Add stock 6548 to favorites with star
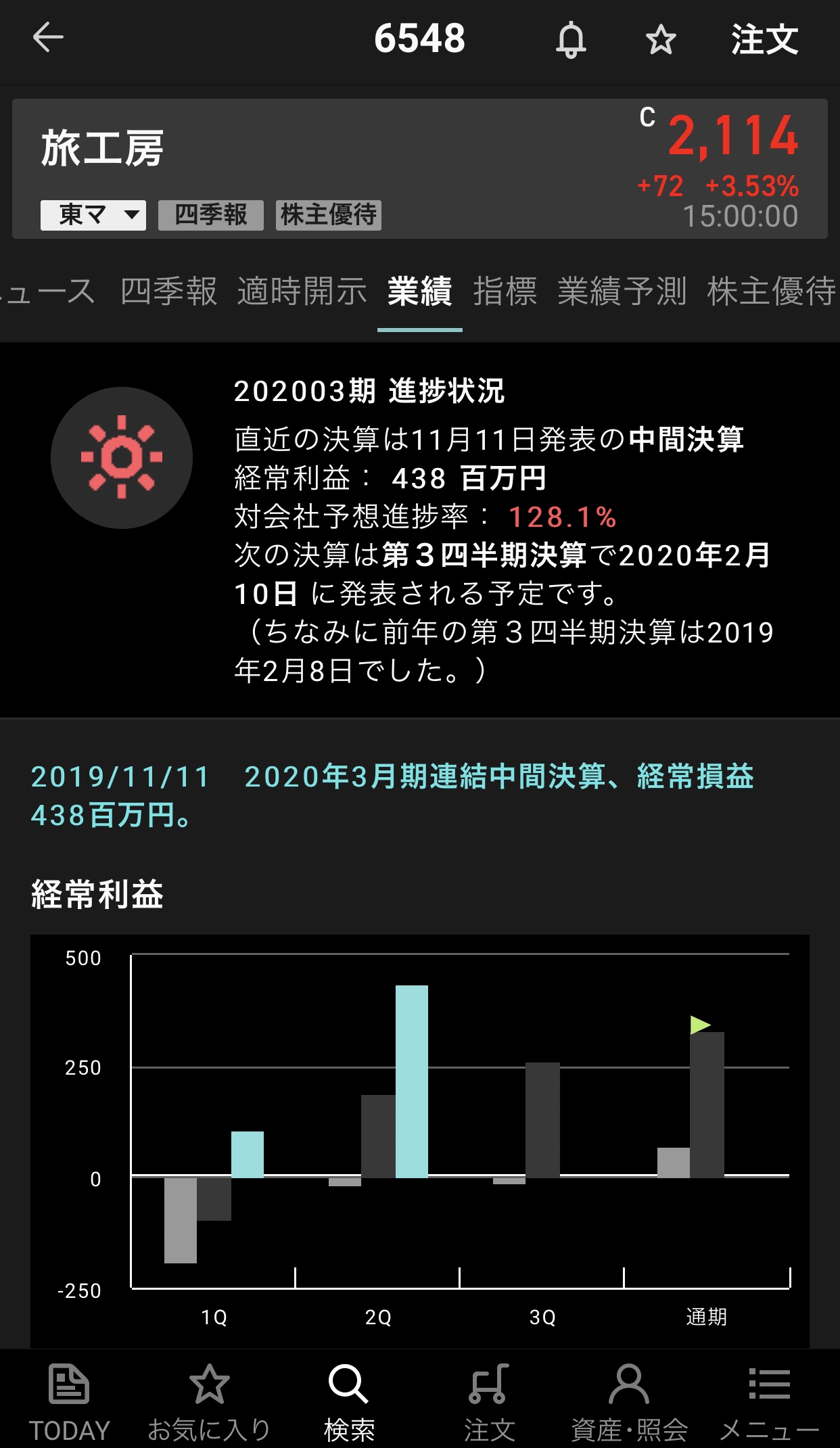840x1448 pixels. point(660,39)
